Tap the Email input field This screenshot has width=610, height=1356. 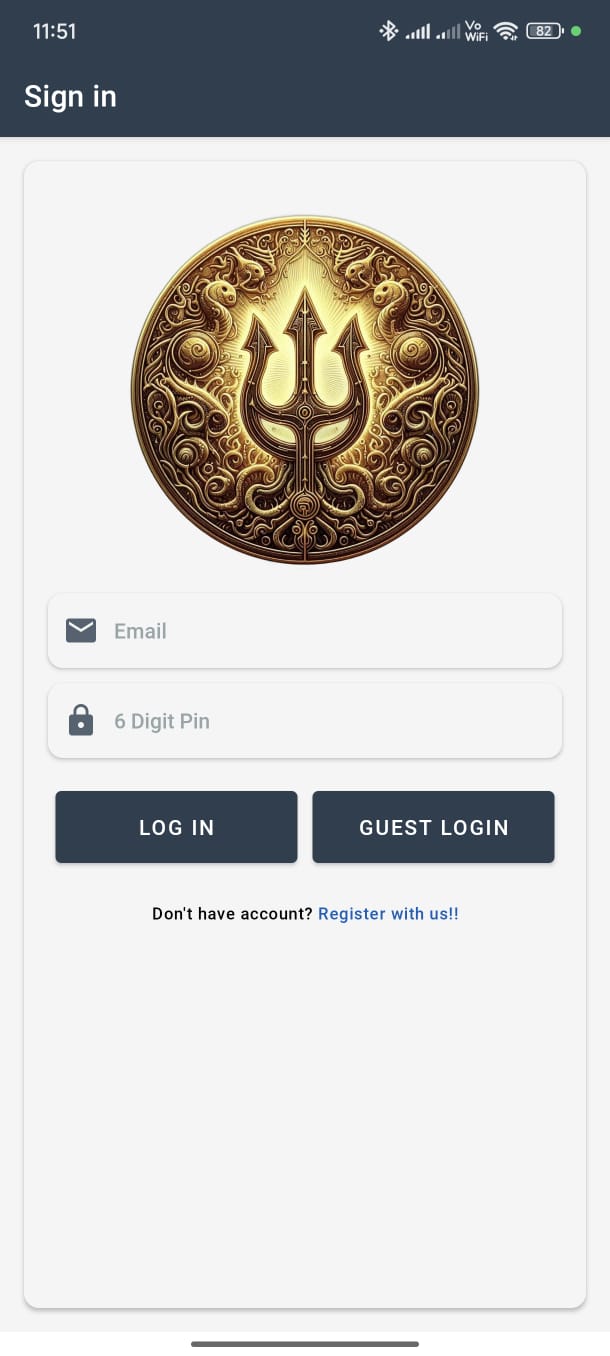(320, 631)
